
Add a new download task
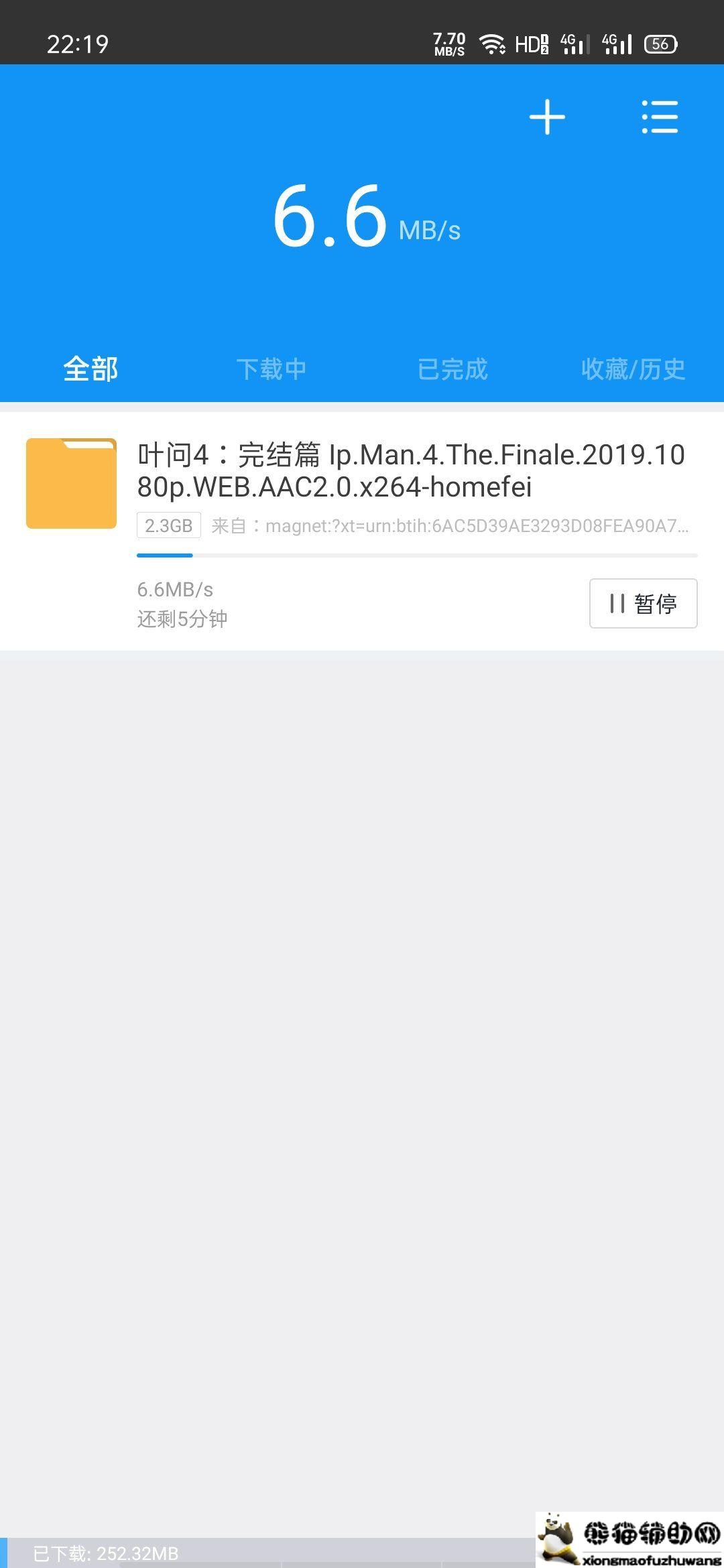coord(547,117)
